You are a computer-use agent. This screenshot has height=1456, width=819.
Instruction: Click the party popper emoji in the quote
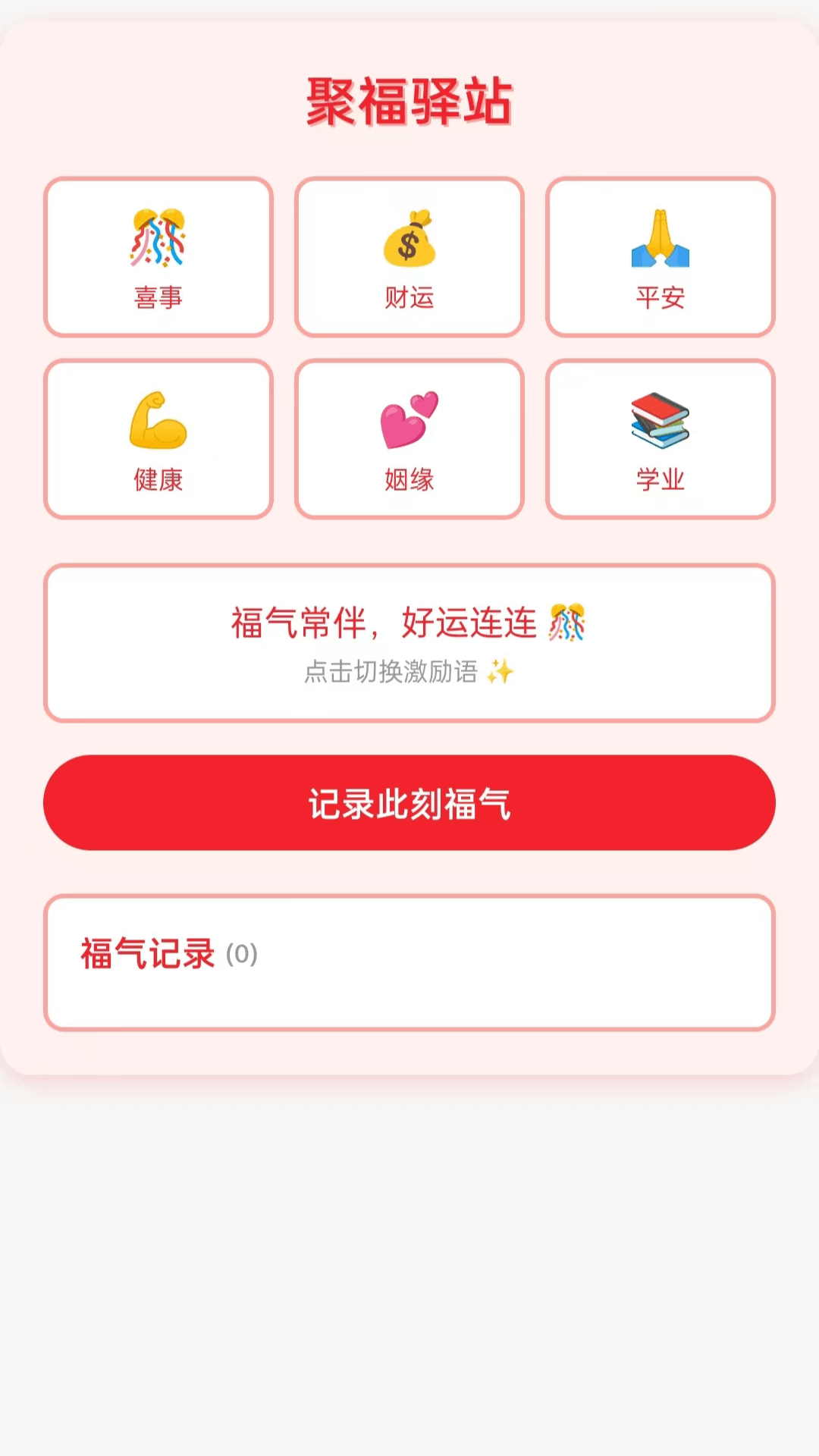click(570, 622)
